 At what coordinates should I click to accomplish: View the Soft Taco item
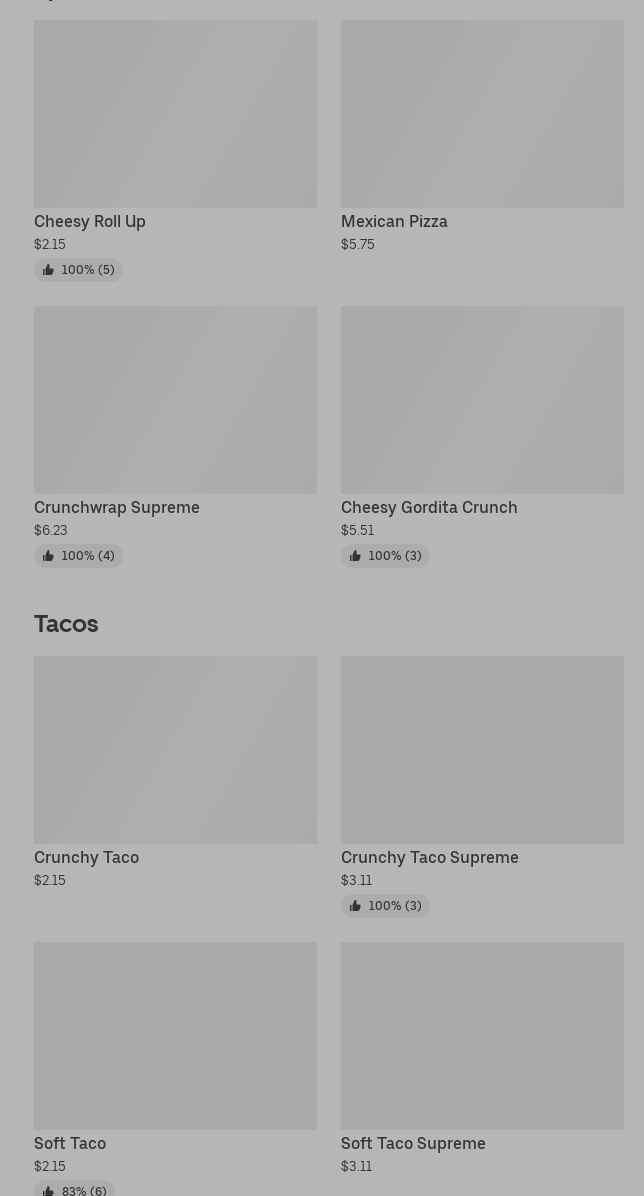[x=175, y=1069]
